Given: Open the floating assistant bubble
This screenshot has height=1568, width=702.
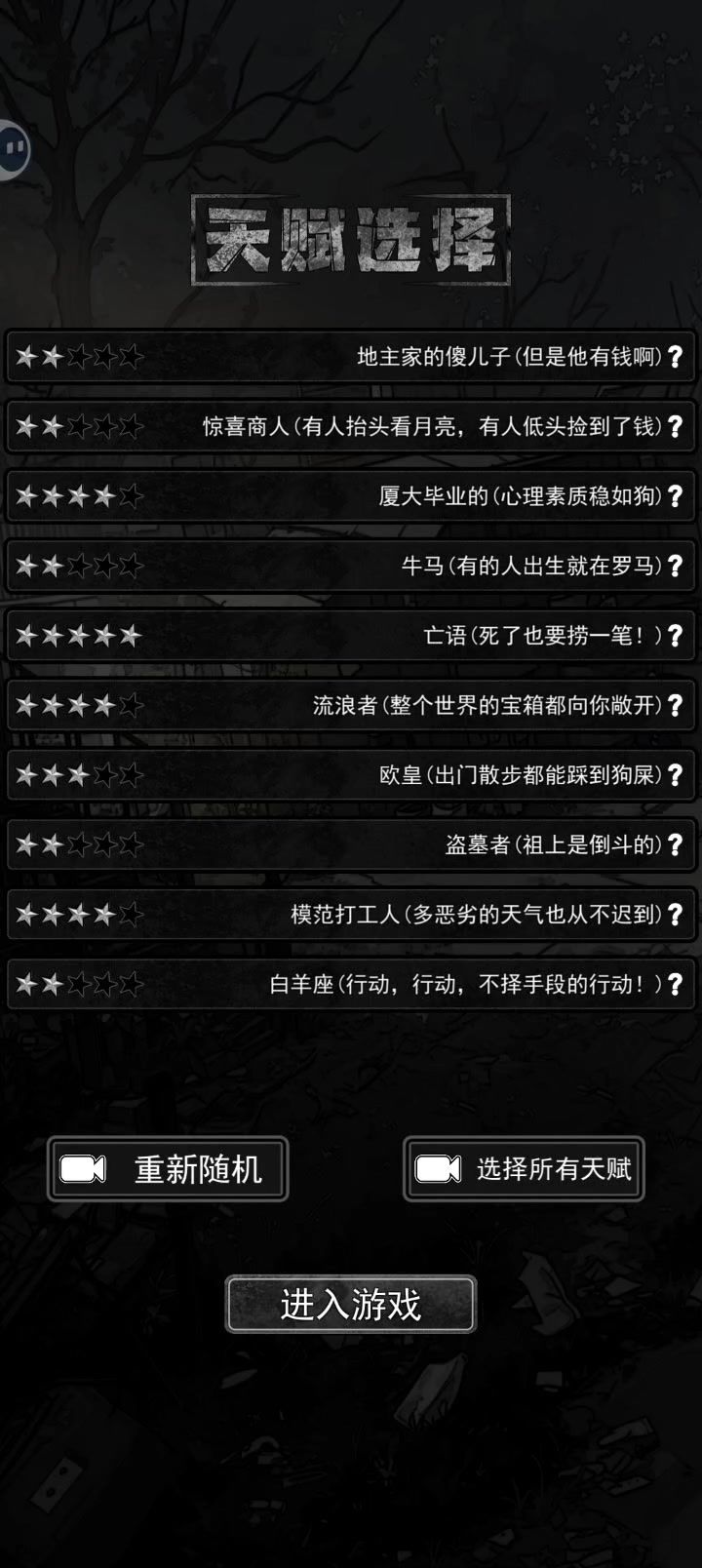Looking at the screenshot, I should (14, 150).
